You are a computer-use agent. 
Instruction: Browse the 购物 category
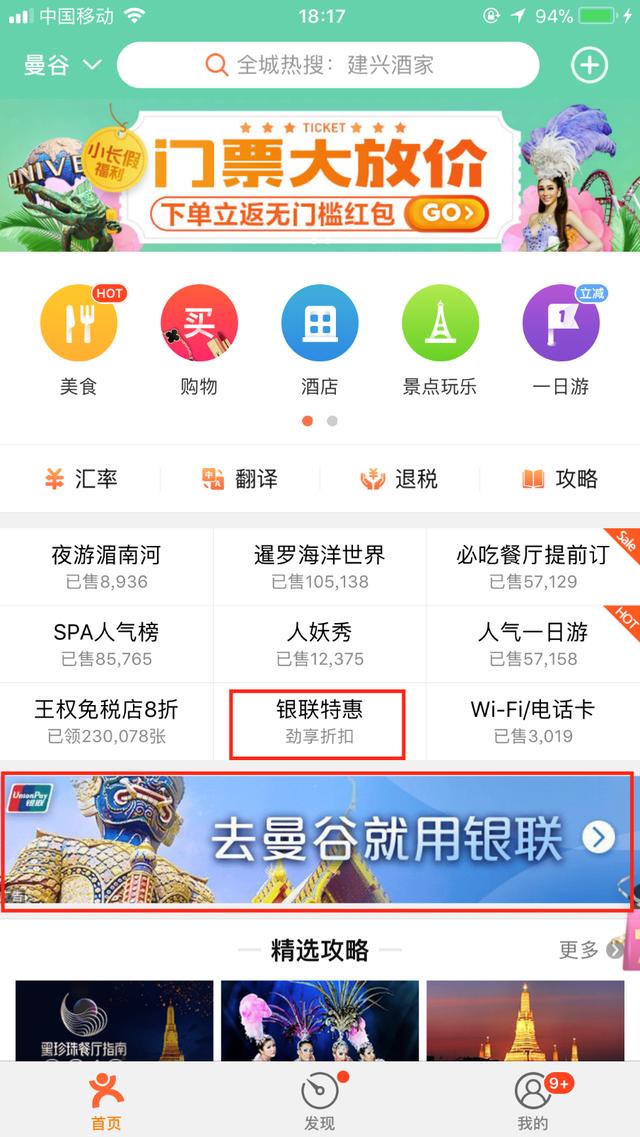(199, 325)
